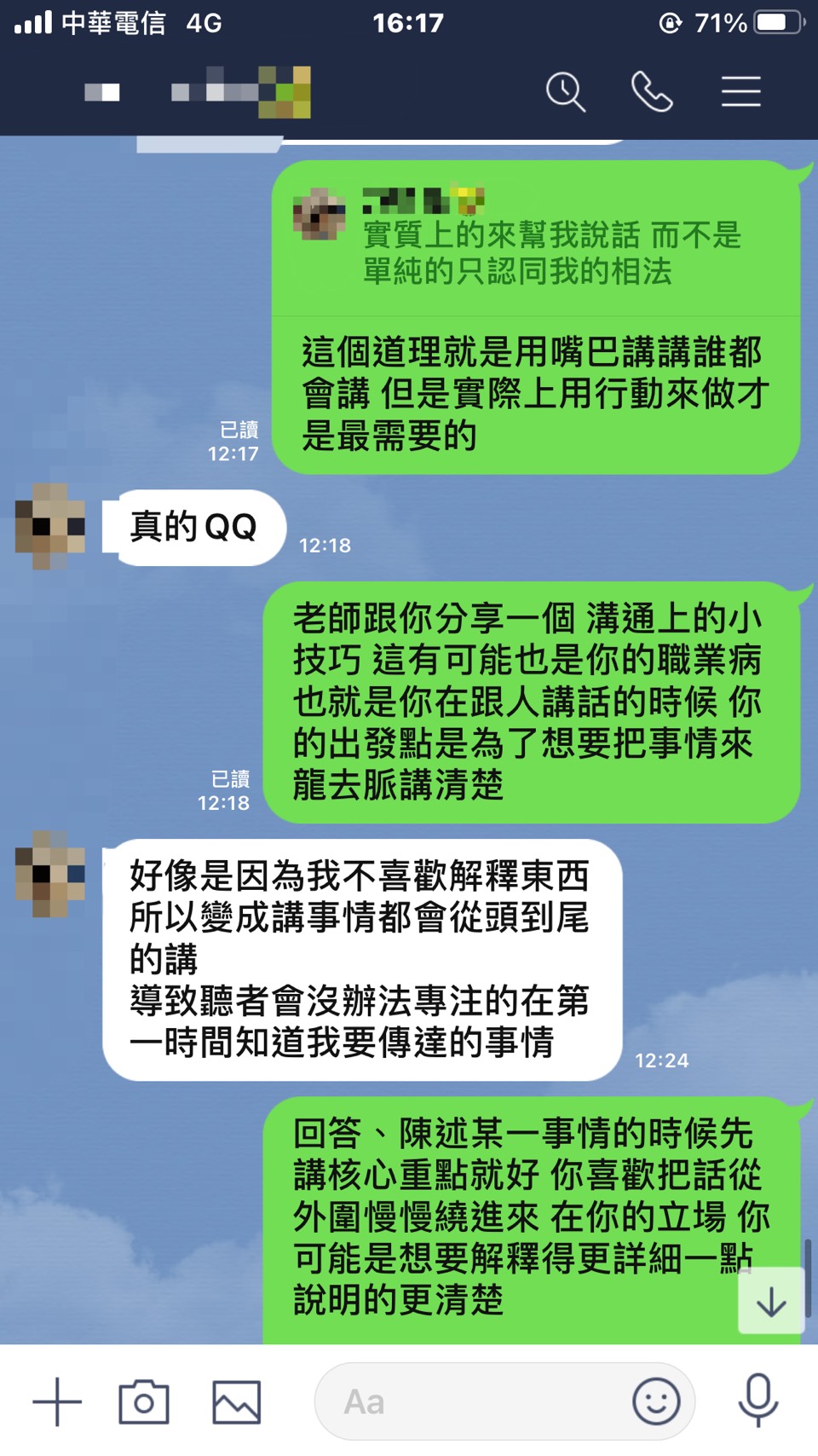Open the photo gallery picker

click(x=236, y=1401)
